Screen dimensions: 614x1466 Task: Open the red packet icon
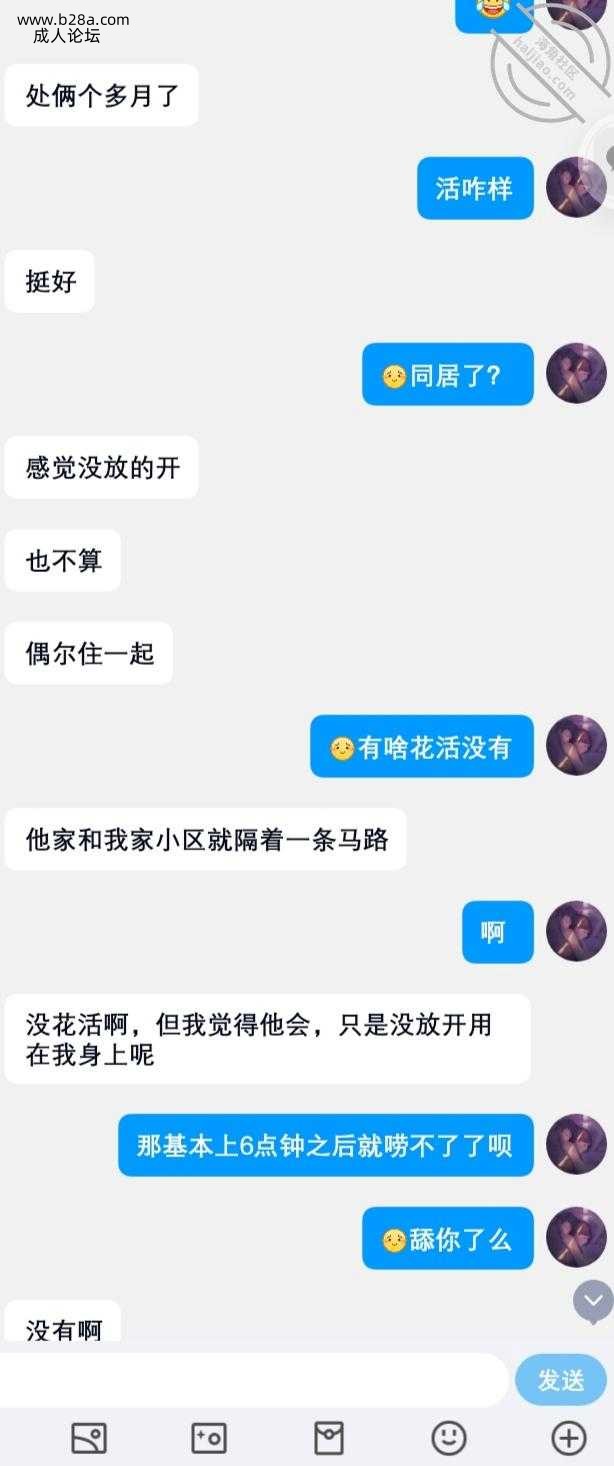(x=329, y=1439)
